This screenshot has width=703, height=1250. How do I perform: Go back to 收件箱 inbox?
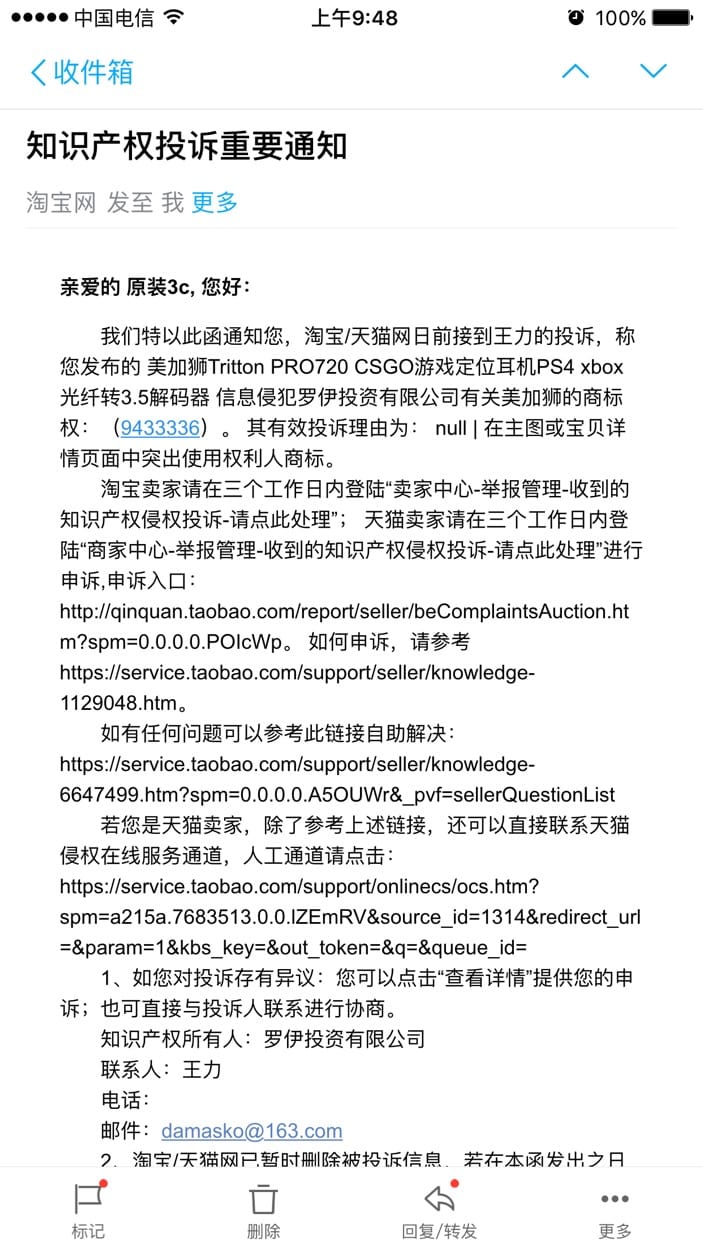pos(82,72)
